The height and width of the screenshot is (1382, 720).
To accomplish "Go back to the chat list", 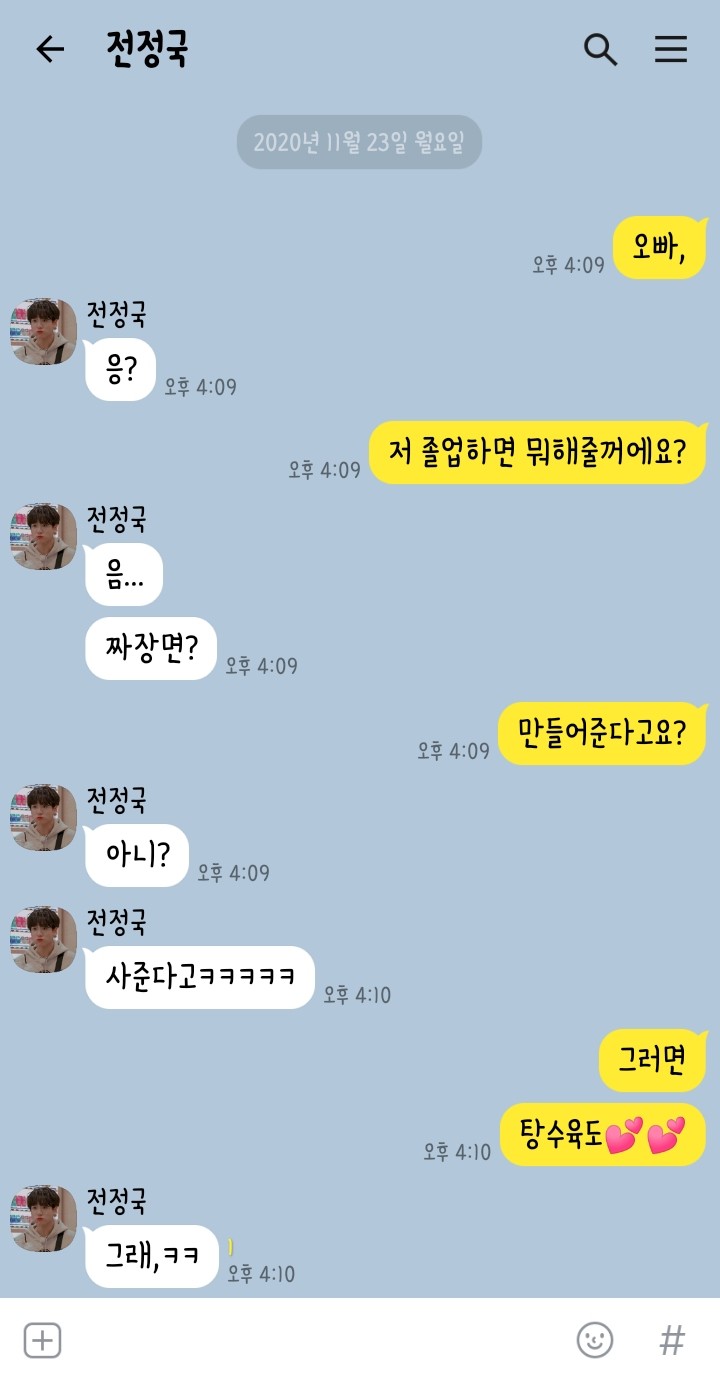I will pyautogui.click(x=49, y=49).
